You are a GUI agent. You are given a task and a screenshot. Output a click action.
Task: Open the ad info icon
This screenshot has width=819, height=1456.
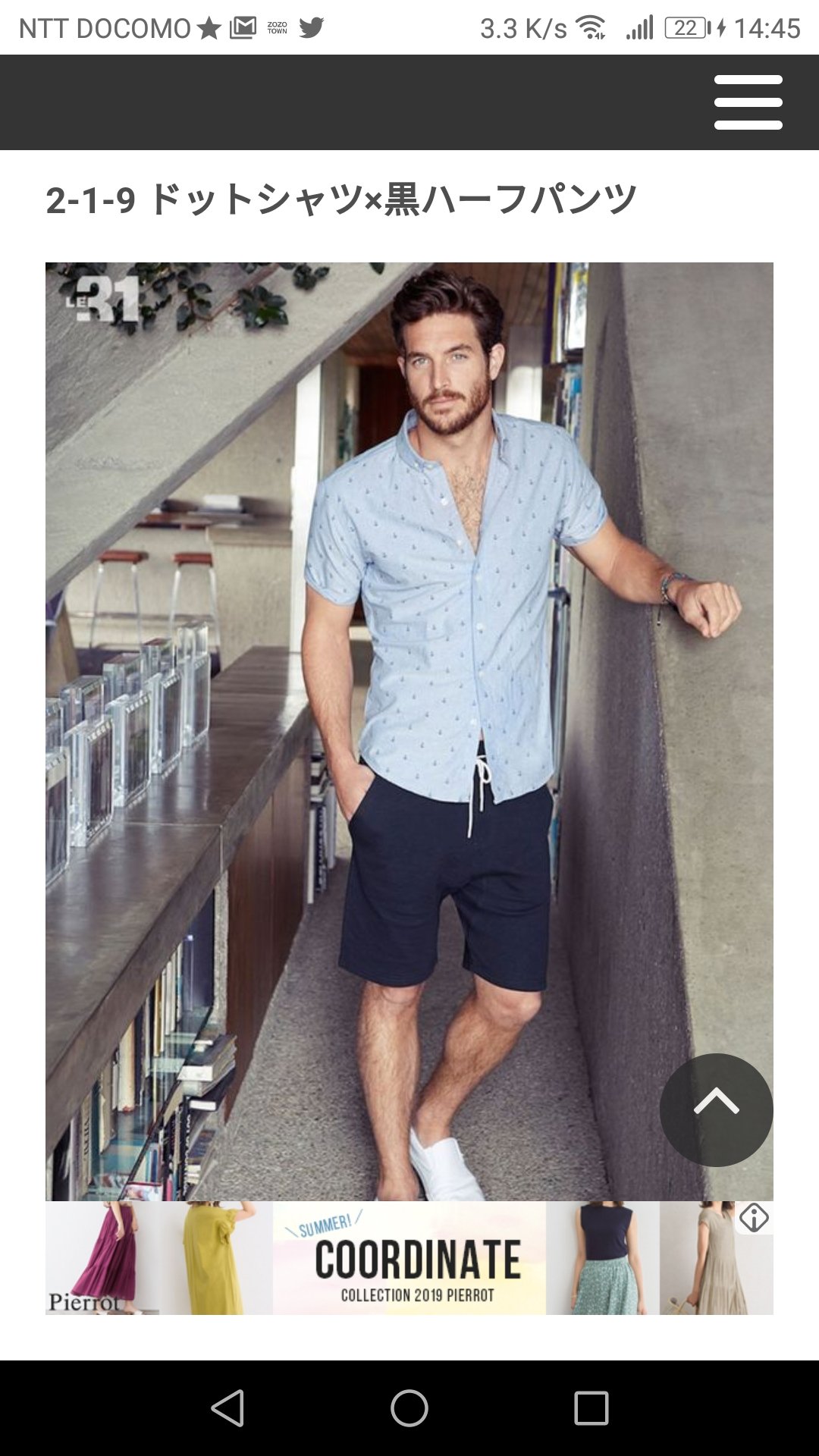click(755, 1218)
